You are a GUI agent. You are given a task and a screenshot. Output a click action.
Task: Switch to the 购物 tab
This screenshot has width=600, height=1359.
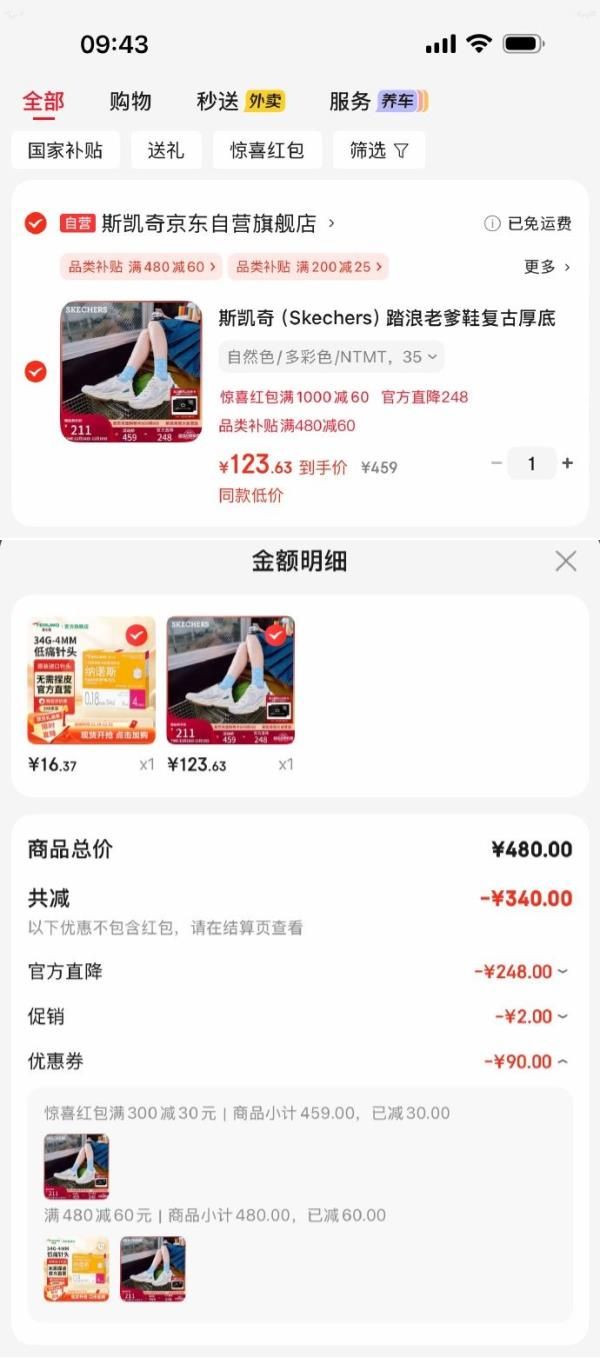130,101
